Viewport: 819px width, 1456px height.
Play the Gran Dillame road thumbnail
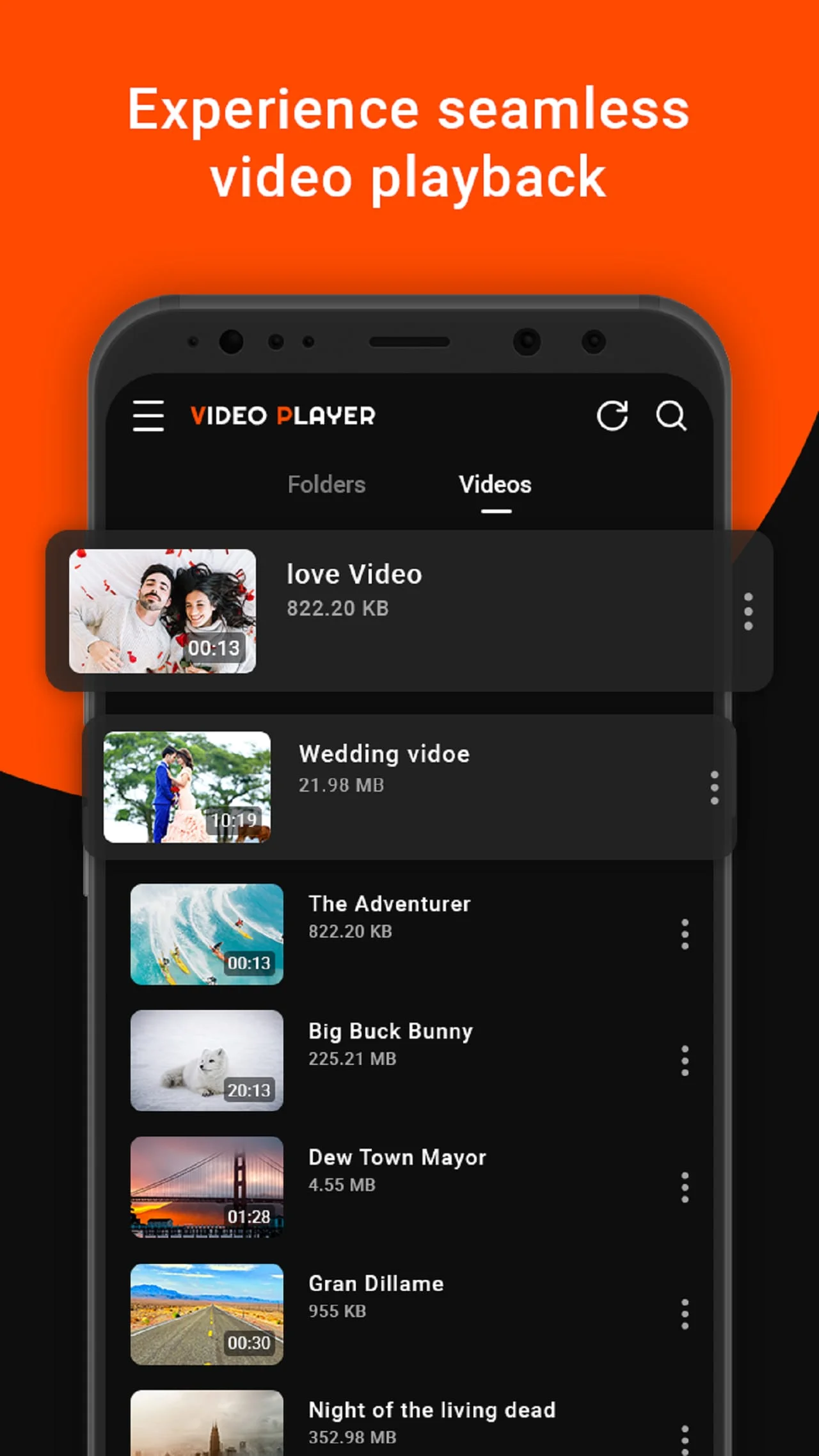206,1313
